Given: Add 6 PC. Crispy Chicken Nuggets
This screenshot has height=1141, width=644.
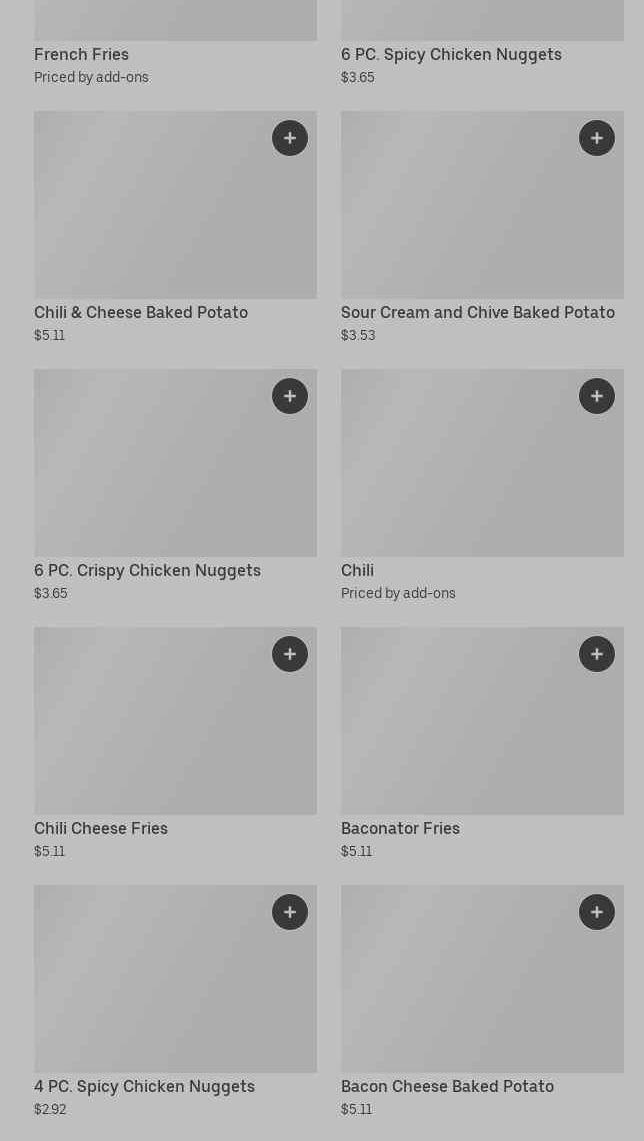Looking at the screenshot, I should (290, 396).
